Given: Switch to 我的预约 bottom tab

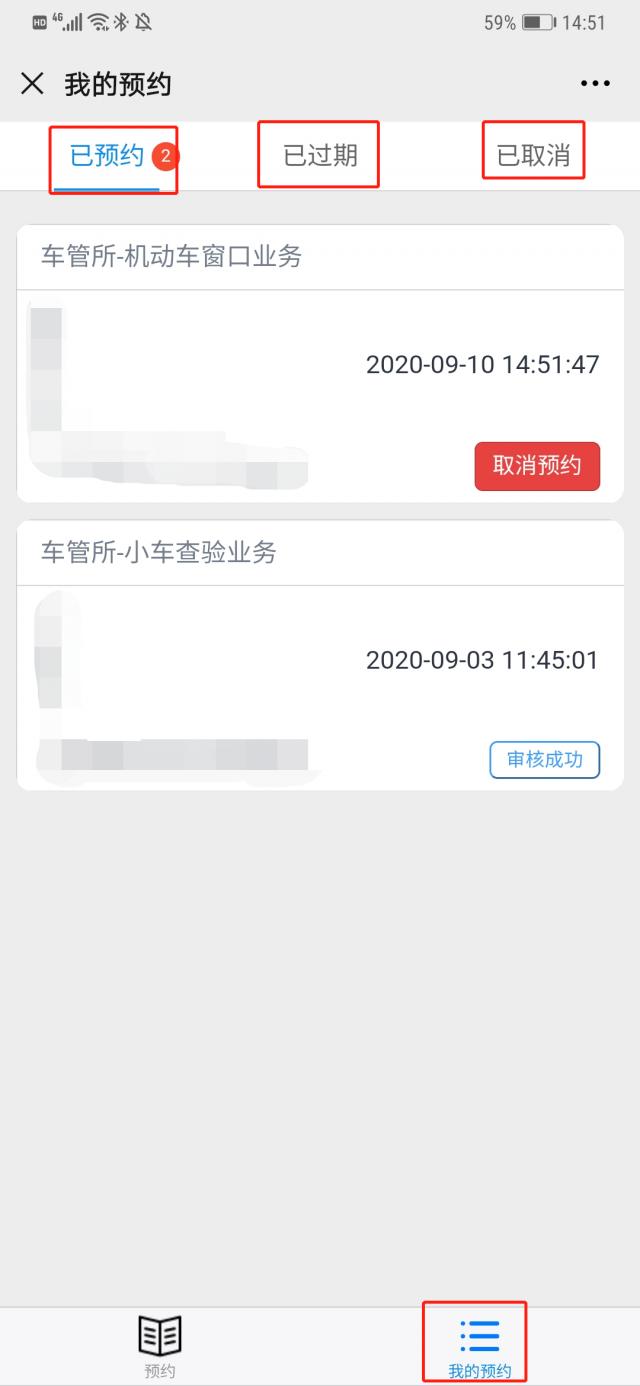Looking at the screenshot, I should click(x=479, y=1345).
